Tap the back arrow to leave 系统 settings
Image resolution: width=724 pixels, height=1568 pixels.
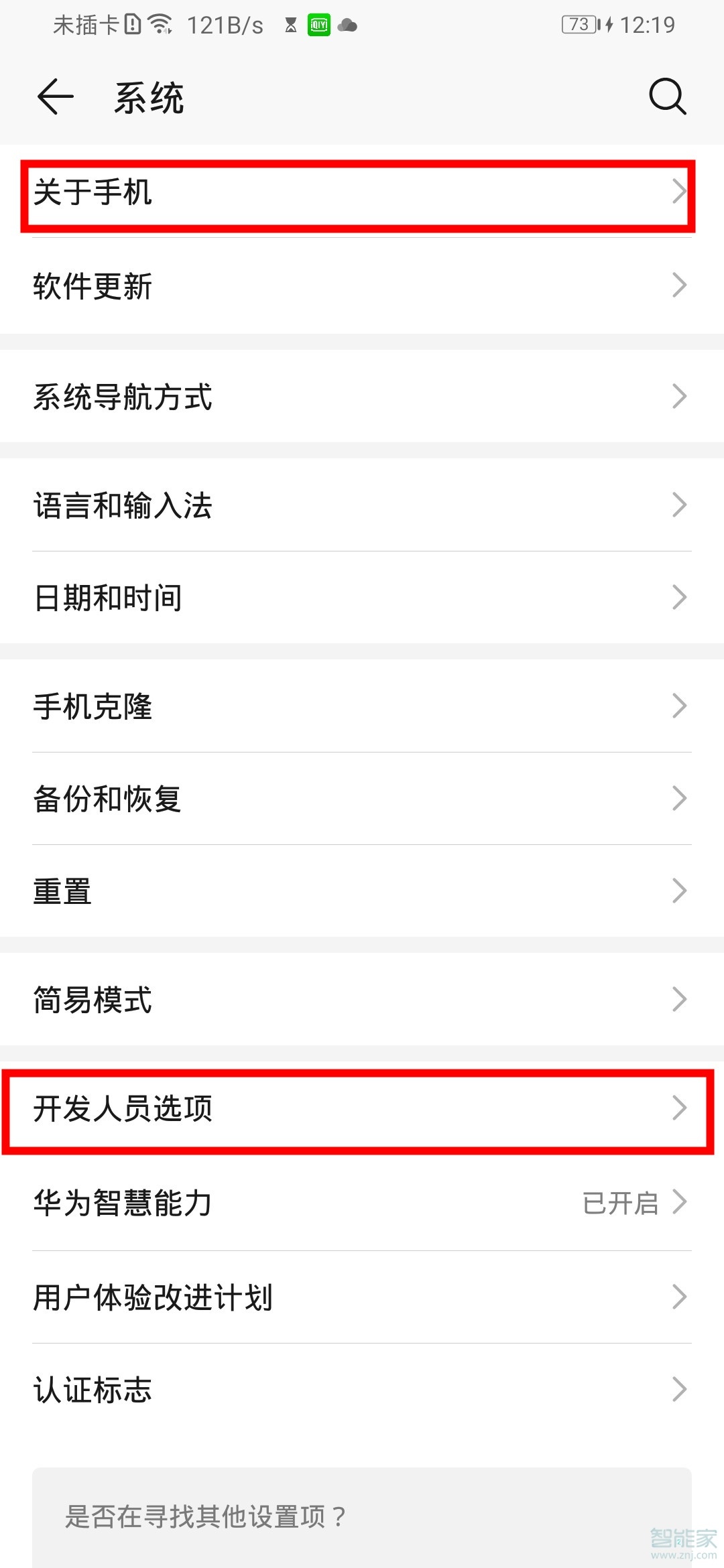tap(55, 97)
